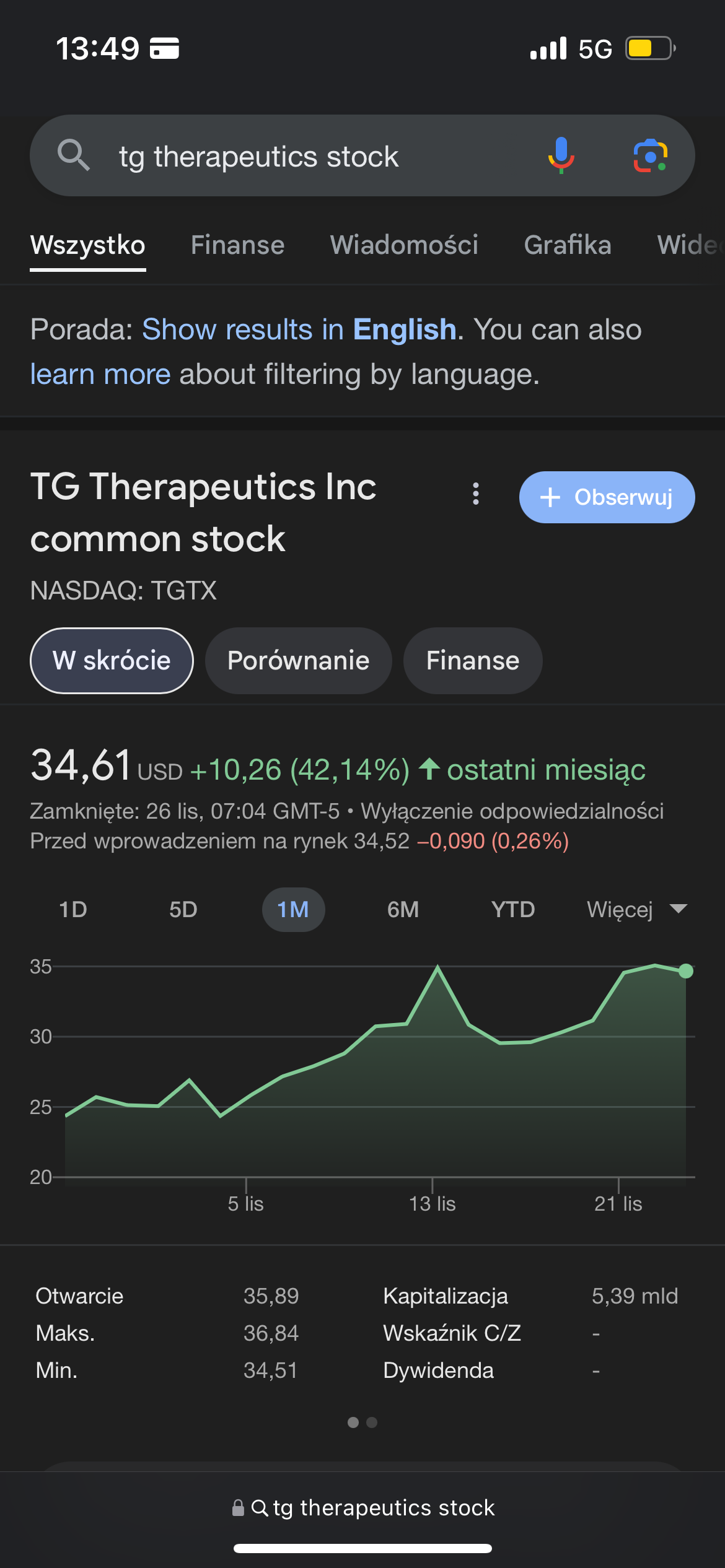Switch to the Grafika tab

click(x=568, y=245)
